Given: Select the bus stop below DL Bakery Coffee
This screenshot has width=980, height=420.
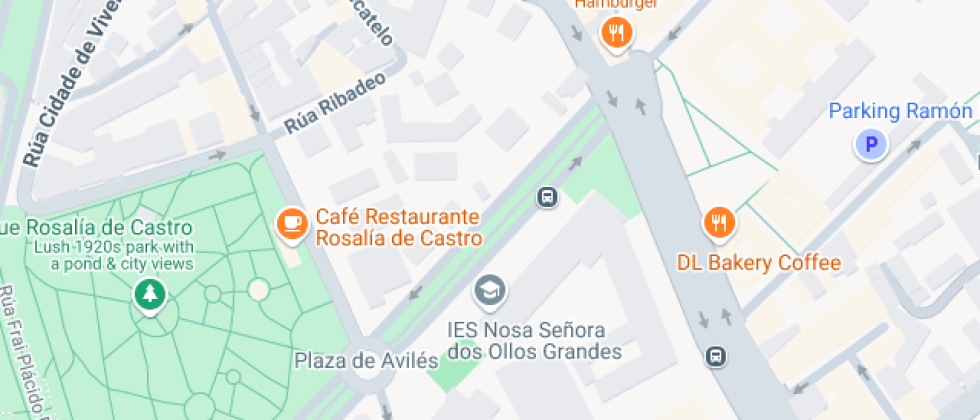Looking at the screenshot, I should point(715,356).
